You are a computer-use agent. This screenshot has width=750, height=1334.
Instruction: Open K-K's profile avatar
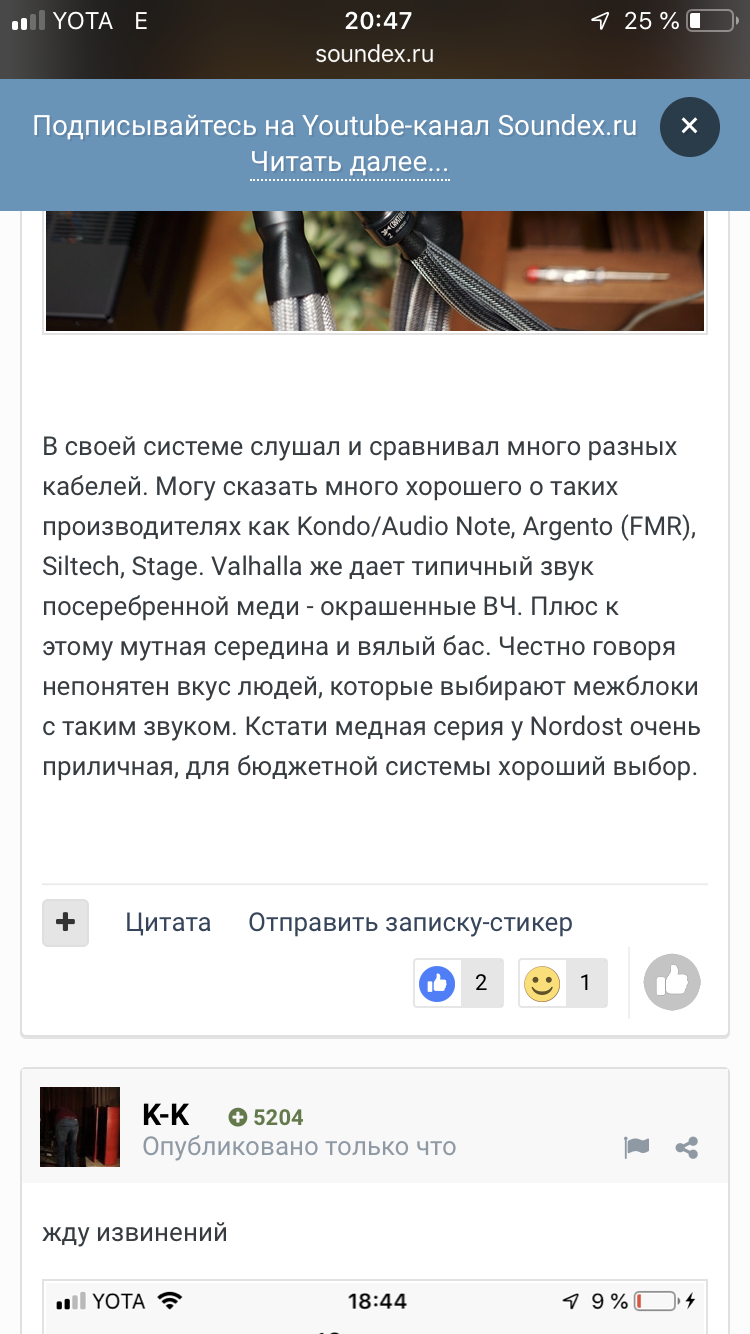[80, 1127]
